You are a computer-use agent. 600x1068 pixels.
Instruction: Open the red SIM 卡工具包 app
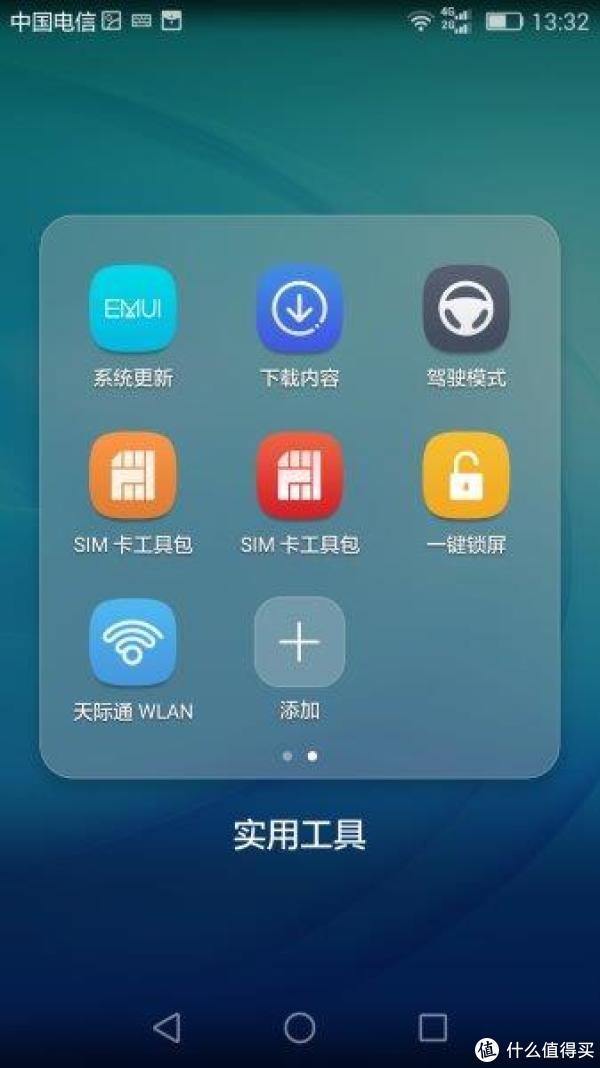[x=299, y=476]
